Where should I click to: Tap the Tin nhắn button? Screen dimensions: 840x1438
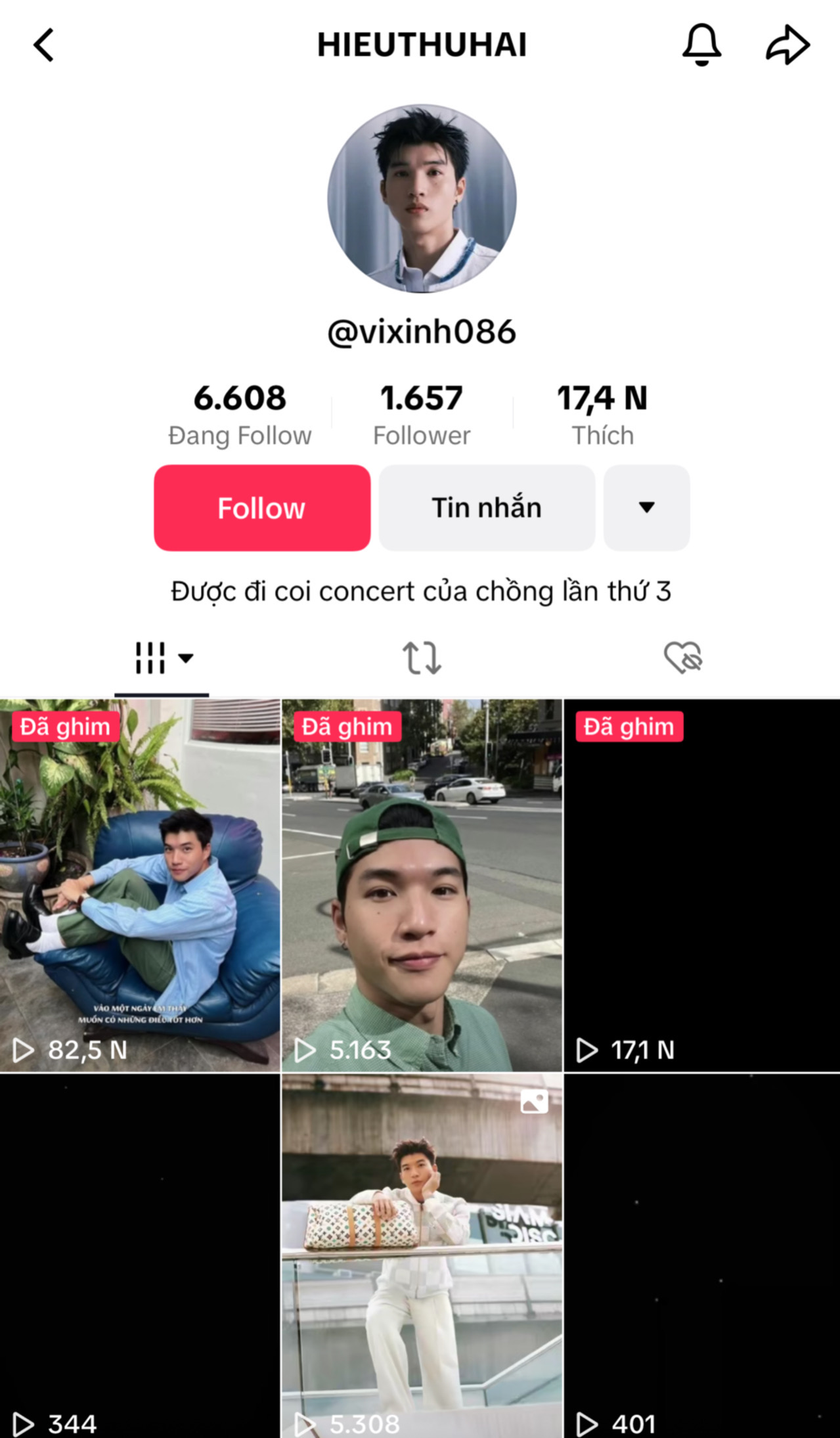pos(487,508)
